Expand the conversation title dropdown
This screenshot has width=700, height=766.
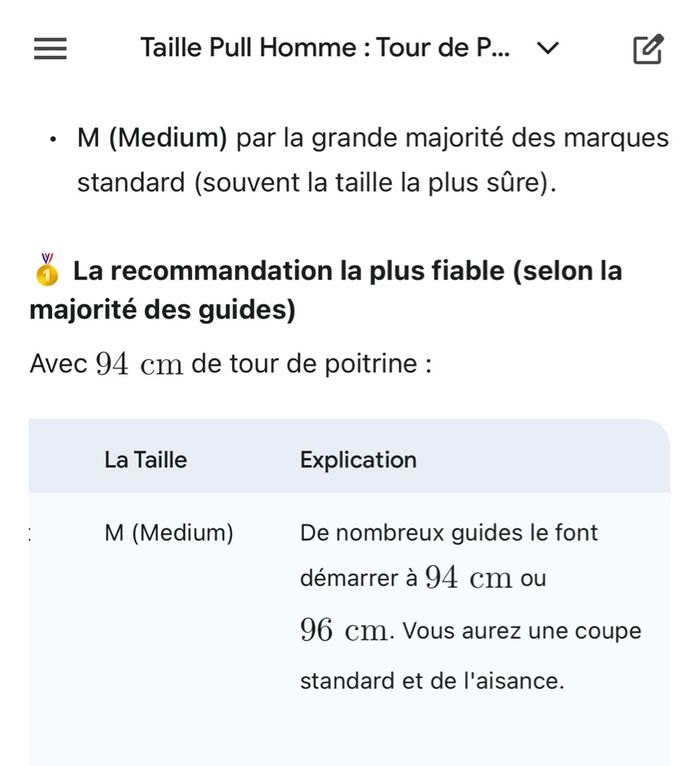tap(548, 48)
